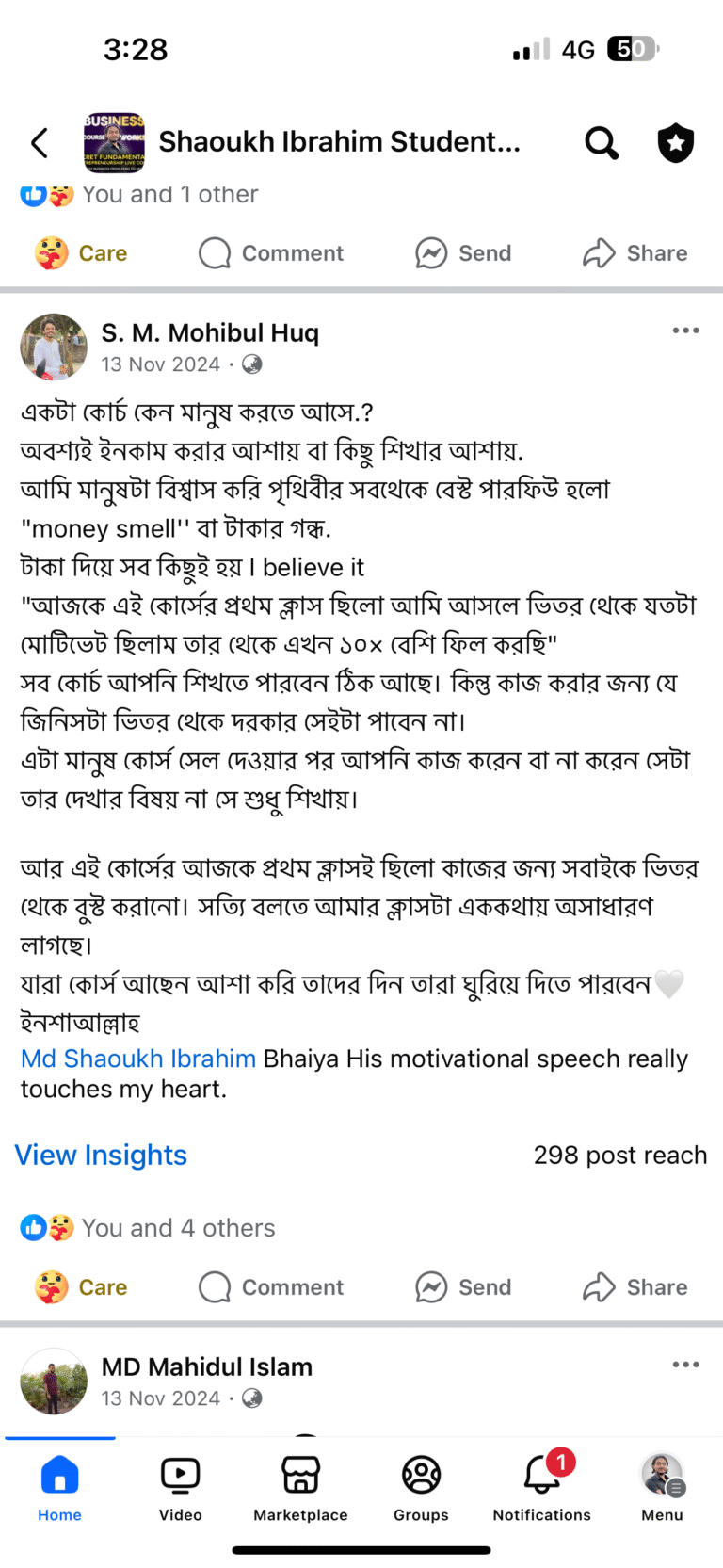This screenshot has width=723, height=1568.
Task: See who reacted: You and 4 others
Action: coord(178,1228)
